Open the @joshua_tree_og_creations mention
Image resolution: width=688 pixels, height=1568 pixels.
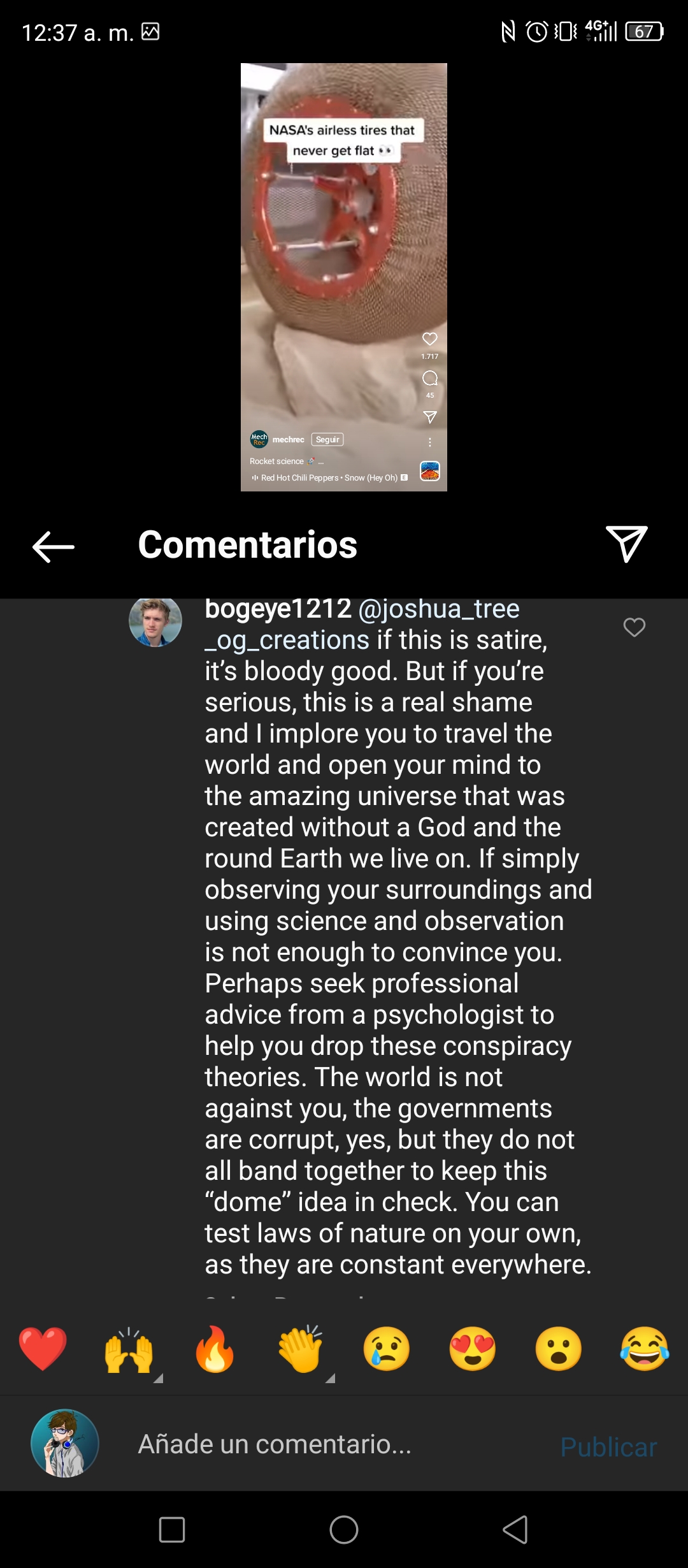pyautogui.click(x=362, y=624)
